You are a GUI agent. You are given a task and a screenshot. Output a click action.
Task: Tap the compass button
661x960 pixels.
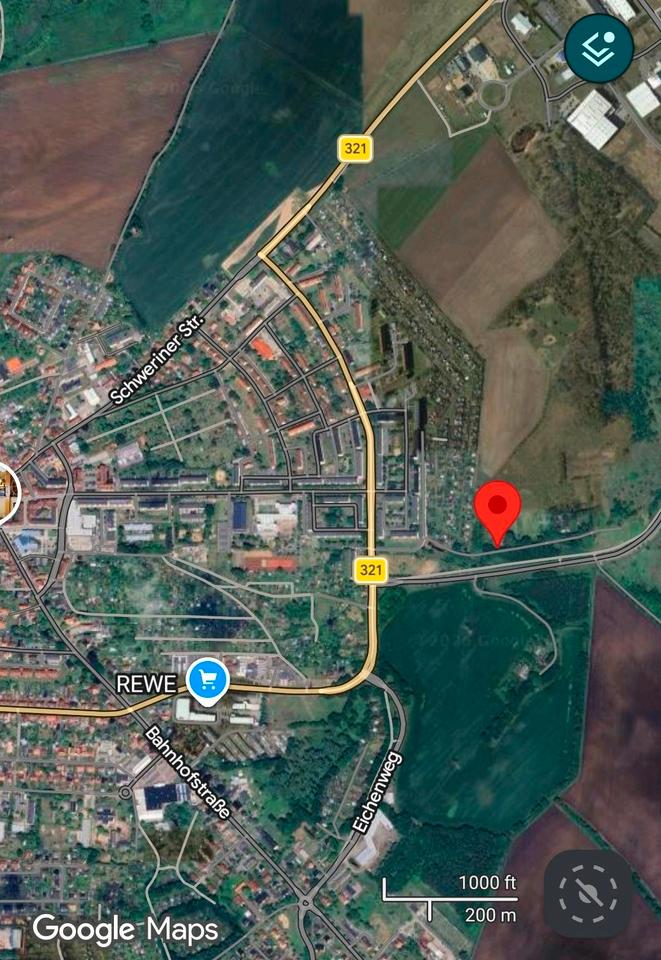(586, 892)
